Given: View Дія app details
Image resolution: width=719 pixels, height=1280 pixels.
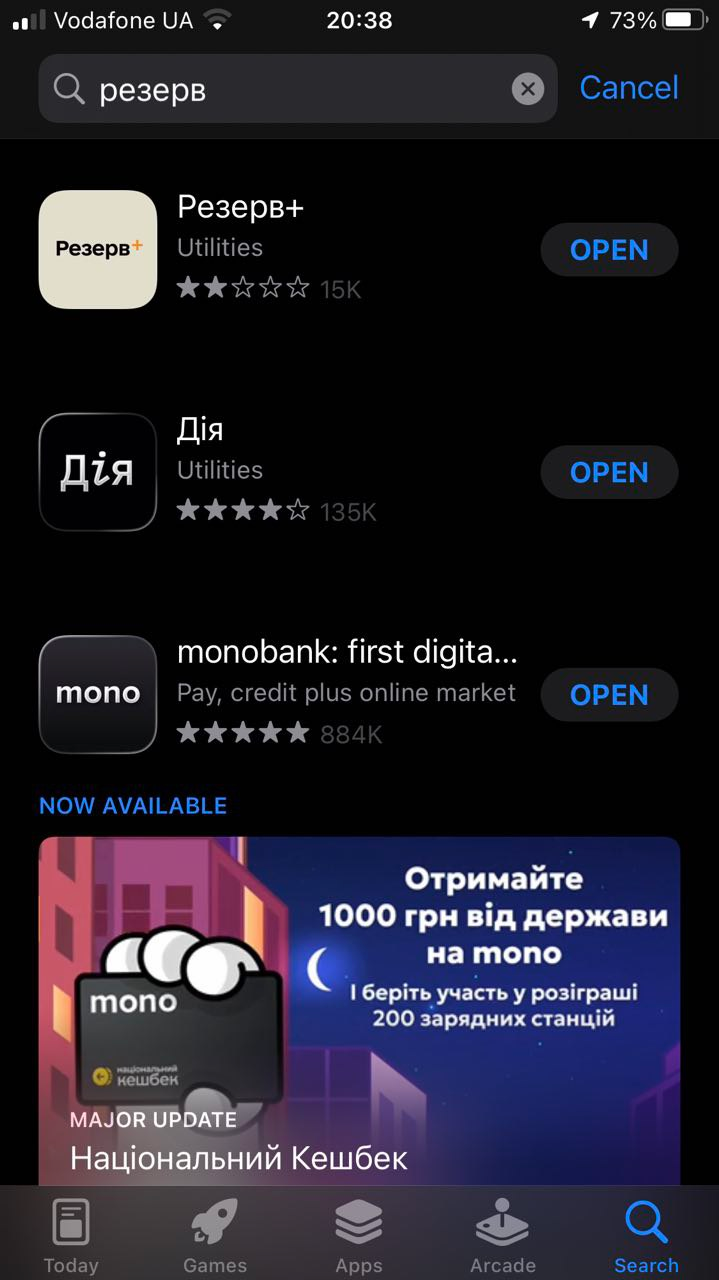Looking at the screenshot, I should [x=98, y=472].
